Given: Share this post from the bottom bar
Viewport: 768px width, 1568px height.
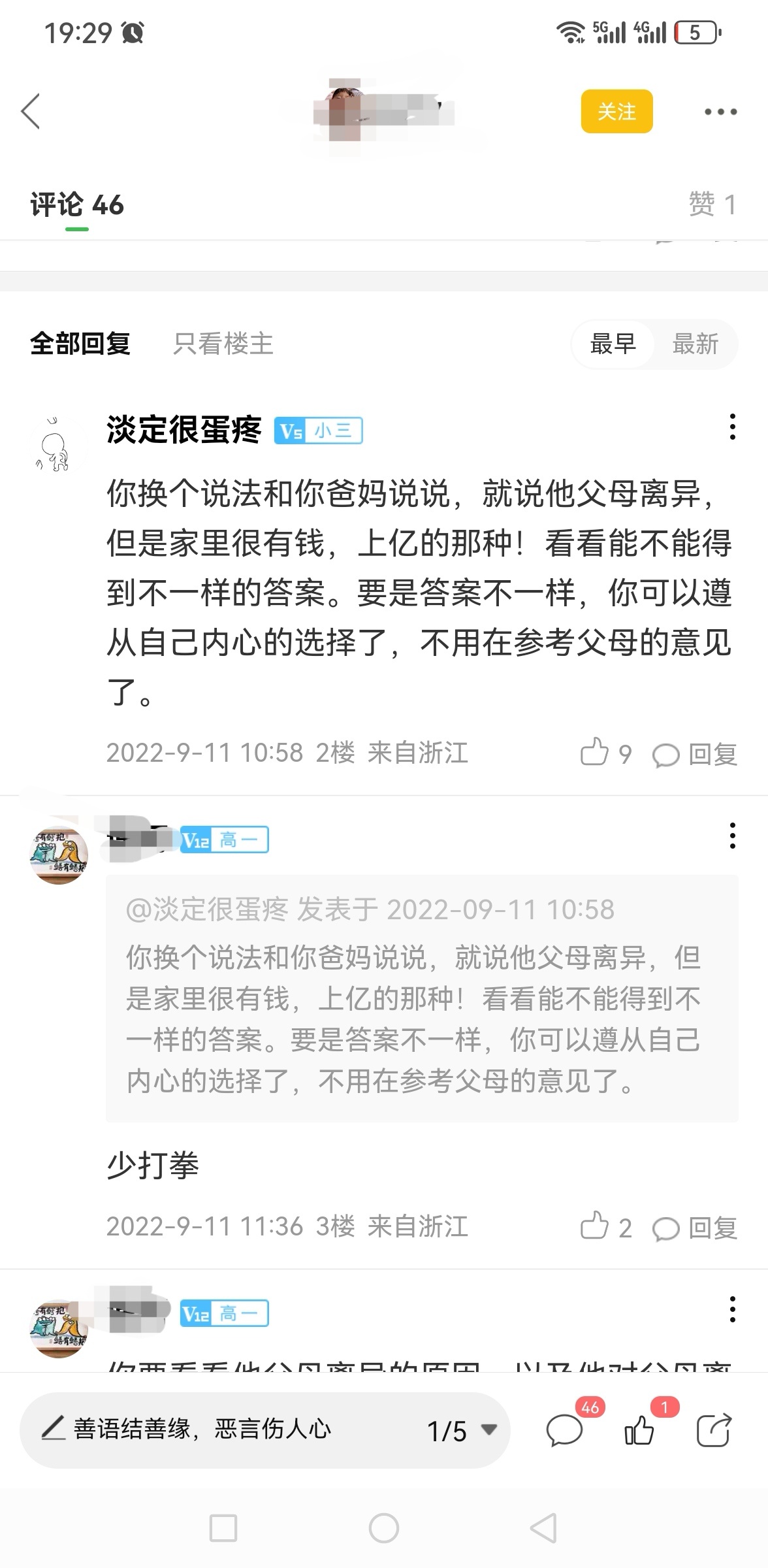Looking at the screenshot, I should click(x=713, y=1430).
